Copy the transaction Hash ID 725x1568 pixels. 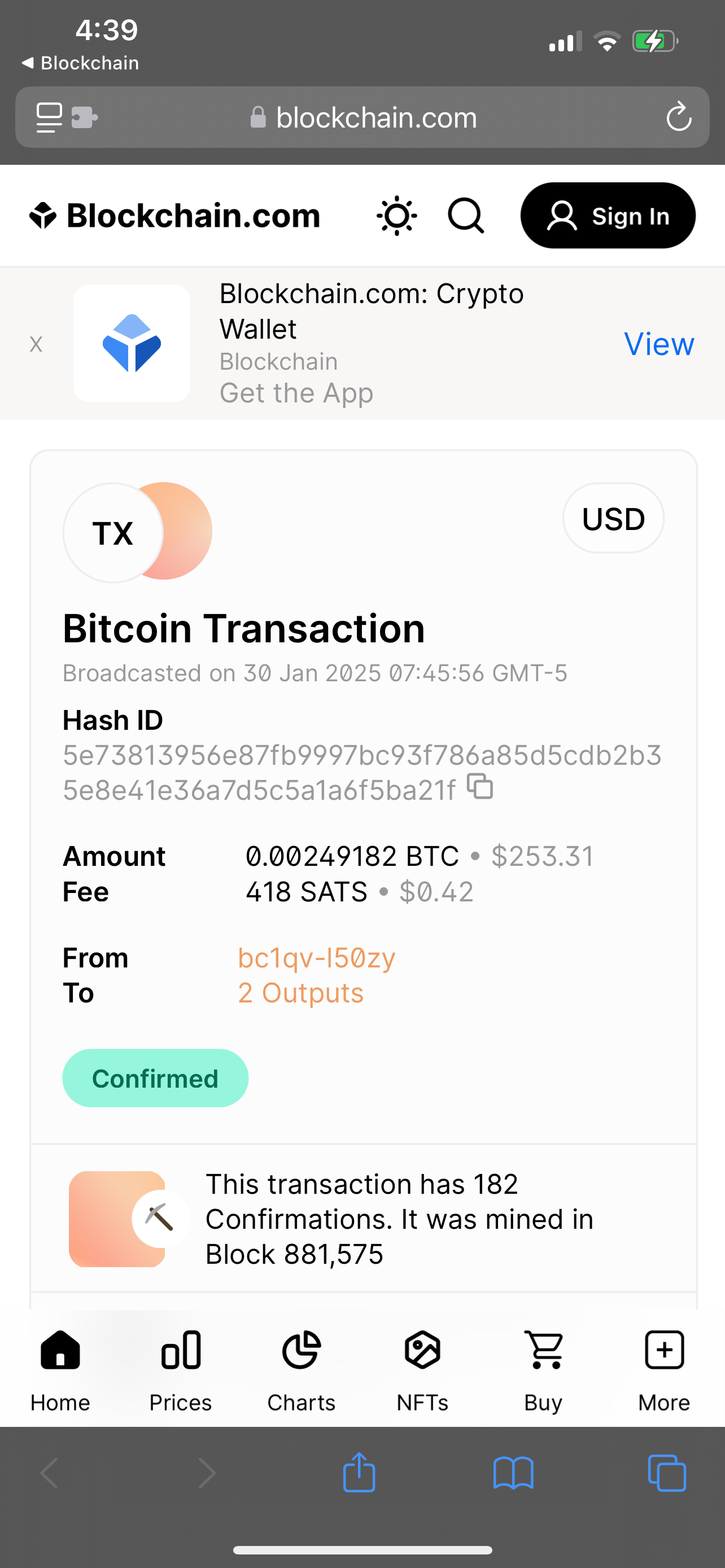point(481,786)
